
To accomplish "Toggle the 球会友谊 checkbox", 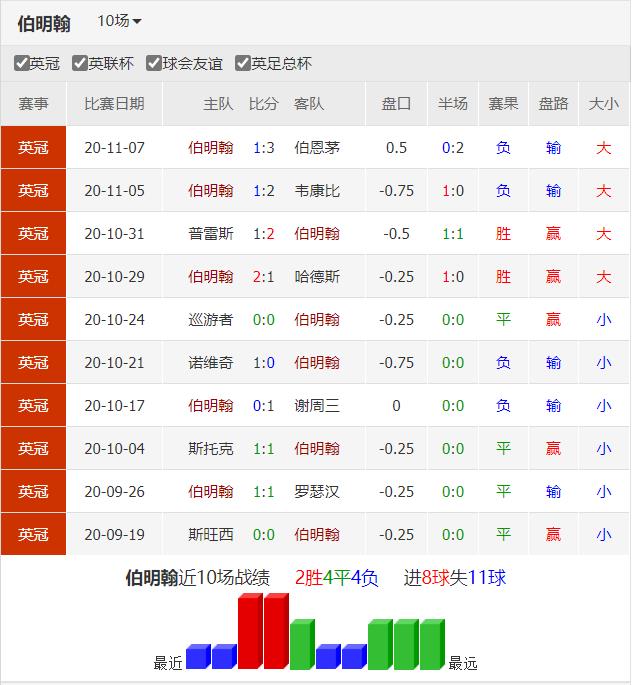I will (154, 63).
